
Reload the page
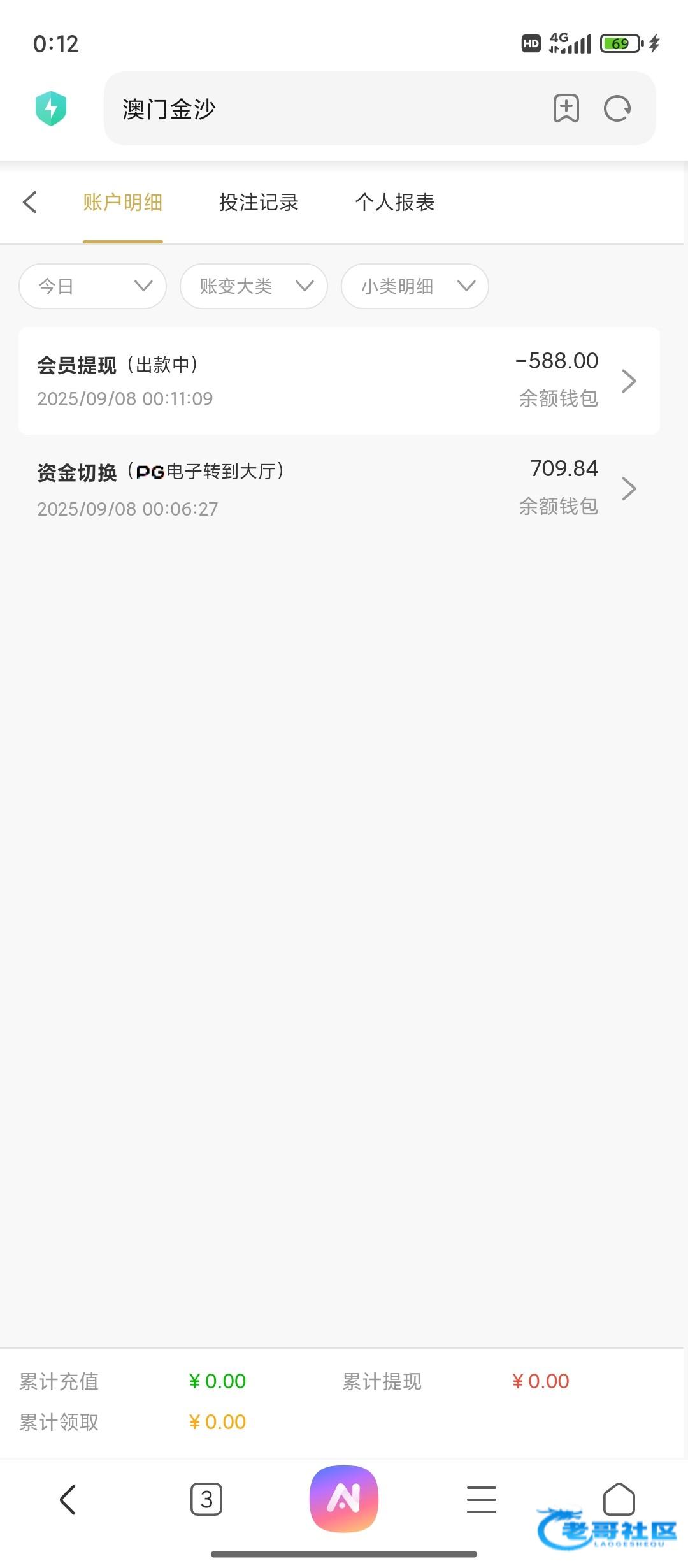click(617, 108)
